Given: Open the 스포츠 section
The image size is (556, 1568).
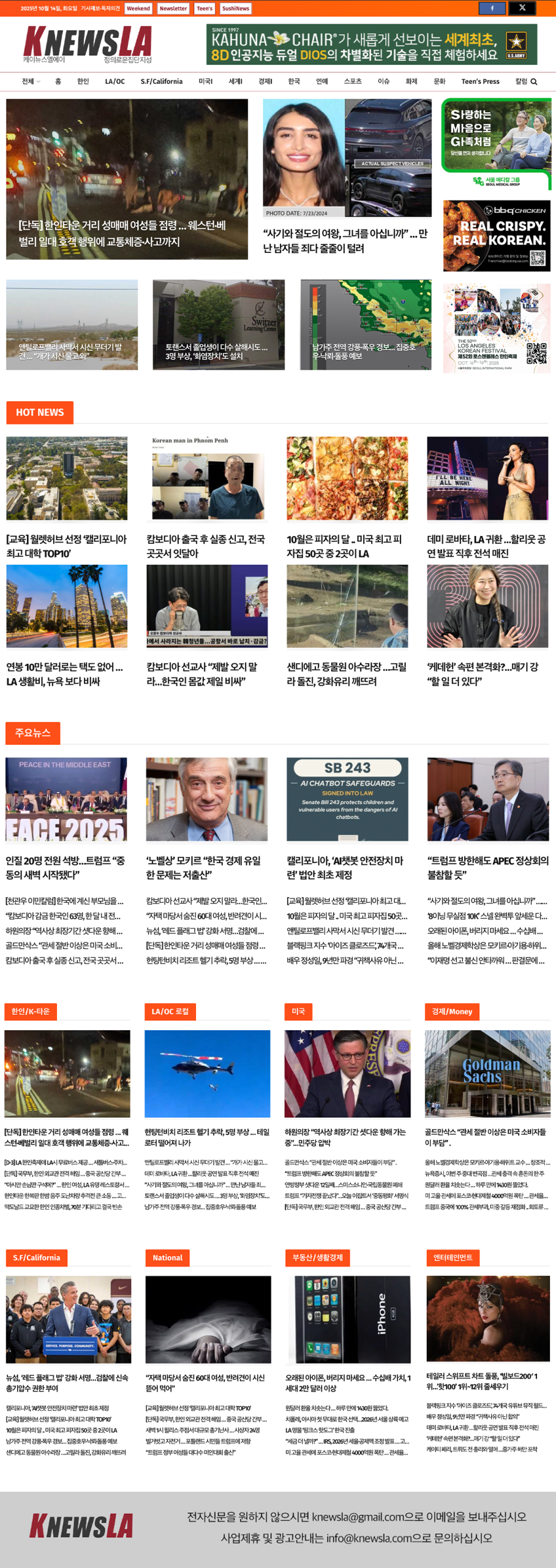Looking at the screenshot, I should (x=352, y=81).
